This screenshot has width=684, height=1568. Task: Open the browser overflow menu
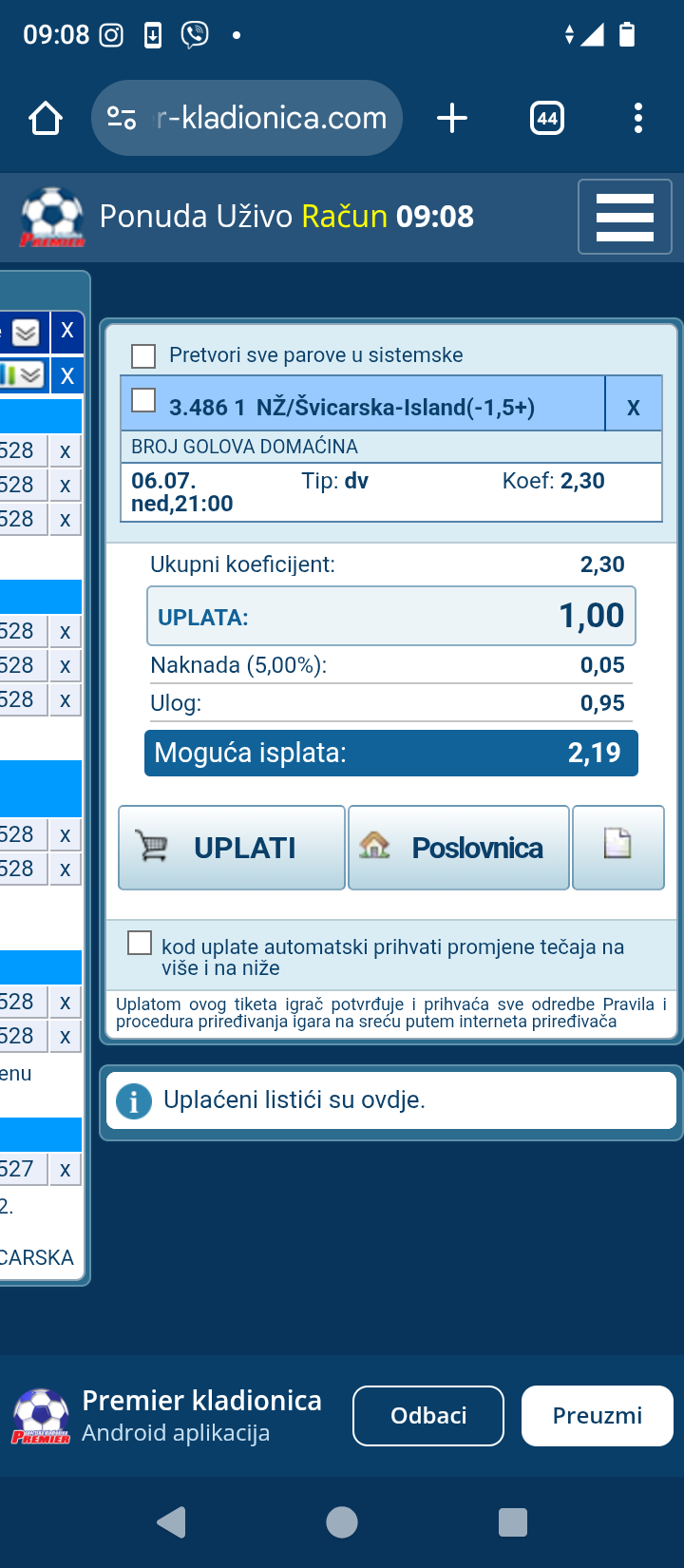pyautogui.click(x=638, y=118)
